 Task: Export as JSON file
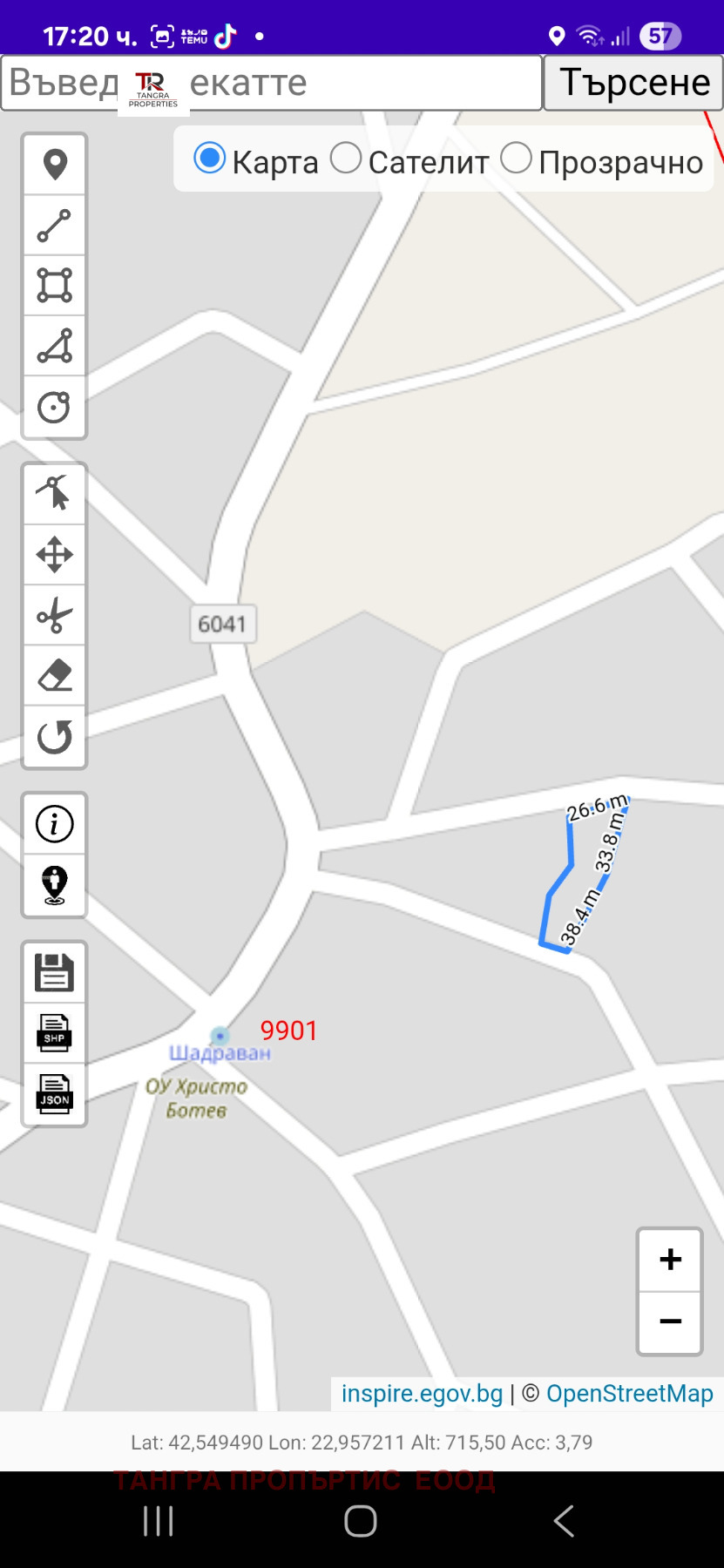pyautogui.click(x=54, y=1094)
